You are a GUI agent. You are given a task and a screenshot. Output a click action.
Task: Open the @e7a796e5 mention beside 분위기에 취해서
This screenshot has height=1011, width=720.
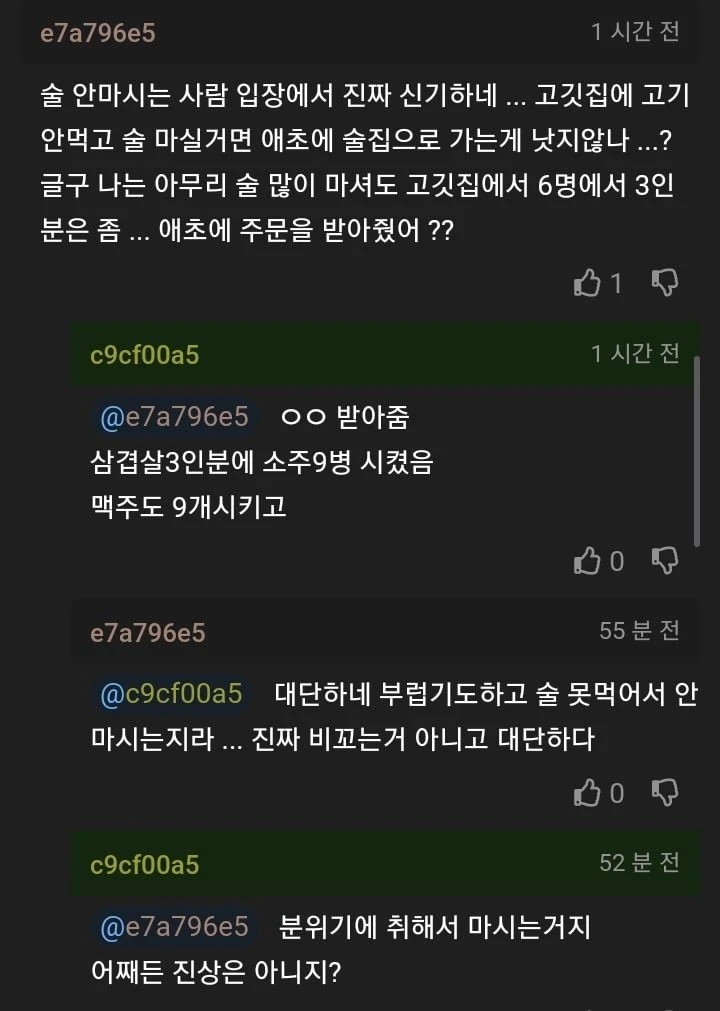point(174,927)
